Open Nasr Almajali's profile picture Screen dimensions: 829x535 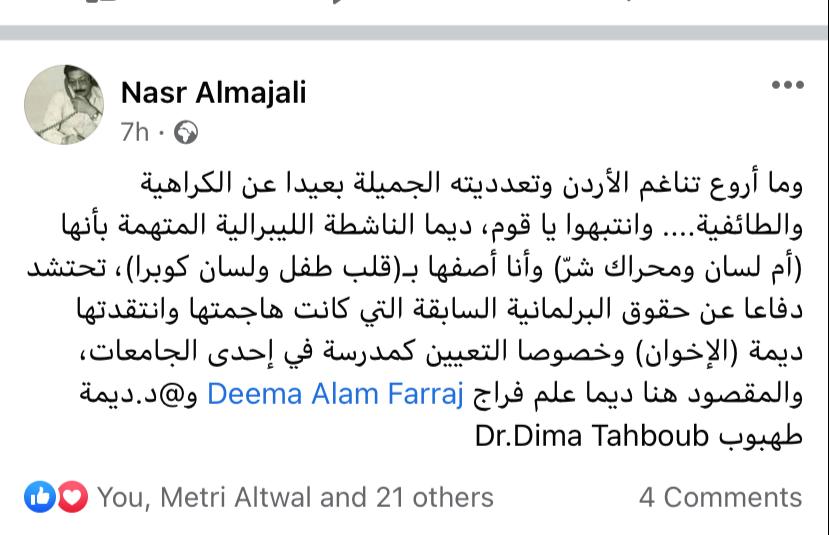click(x=64, y=105)
